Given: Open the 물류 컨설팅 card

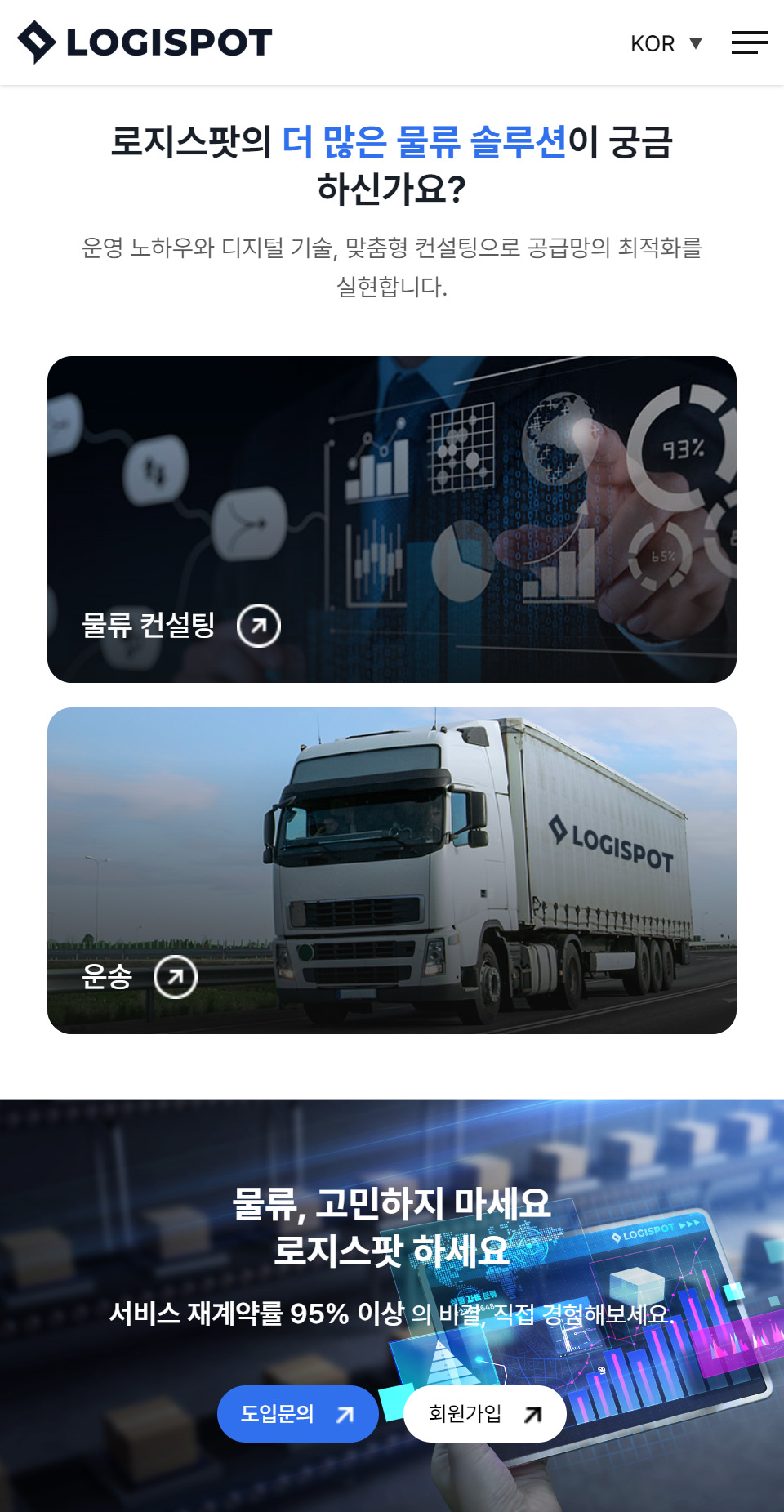Looking at the screenshot, I should coord(392,520).
